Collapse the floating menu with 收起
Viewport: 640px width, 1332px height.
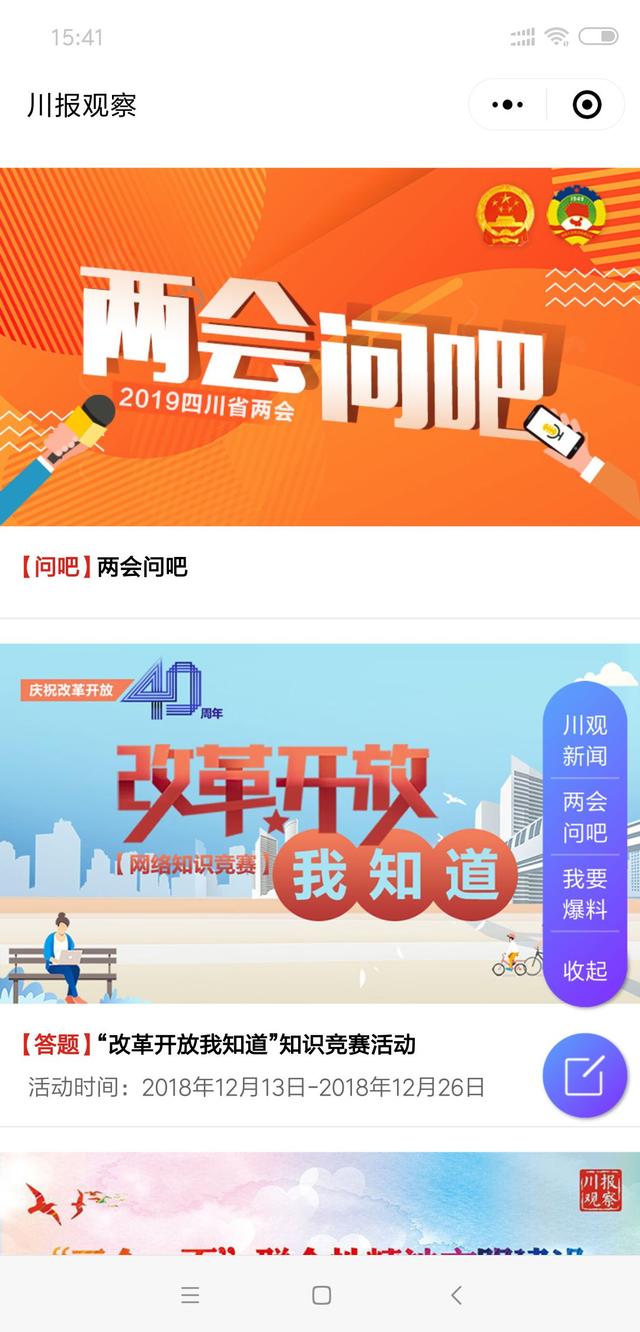(585, 970)
